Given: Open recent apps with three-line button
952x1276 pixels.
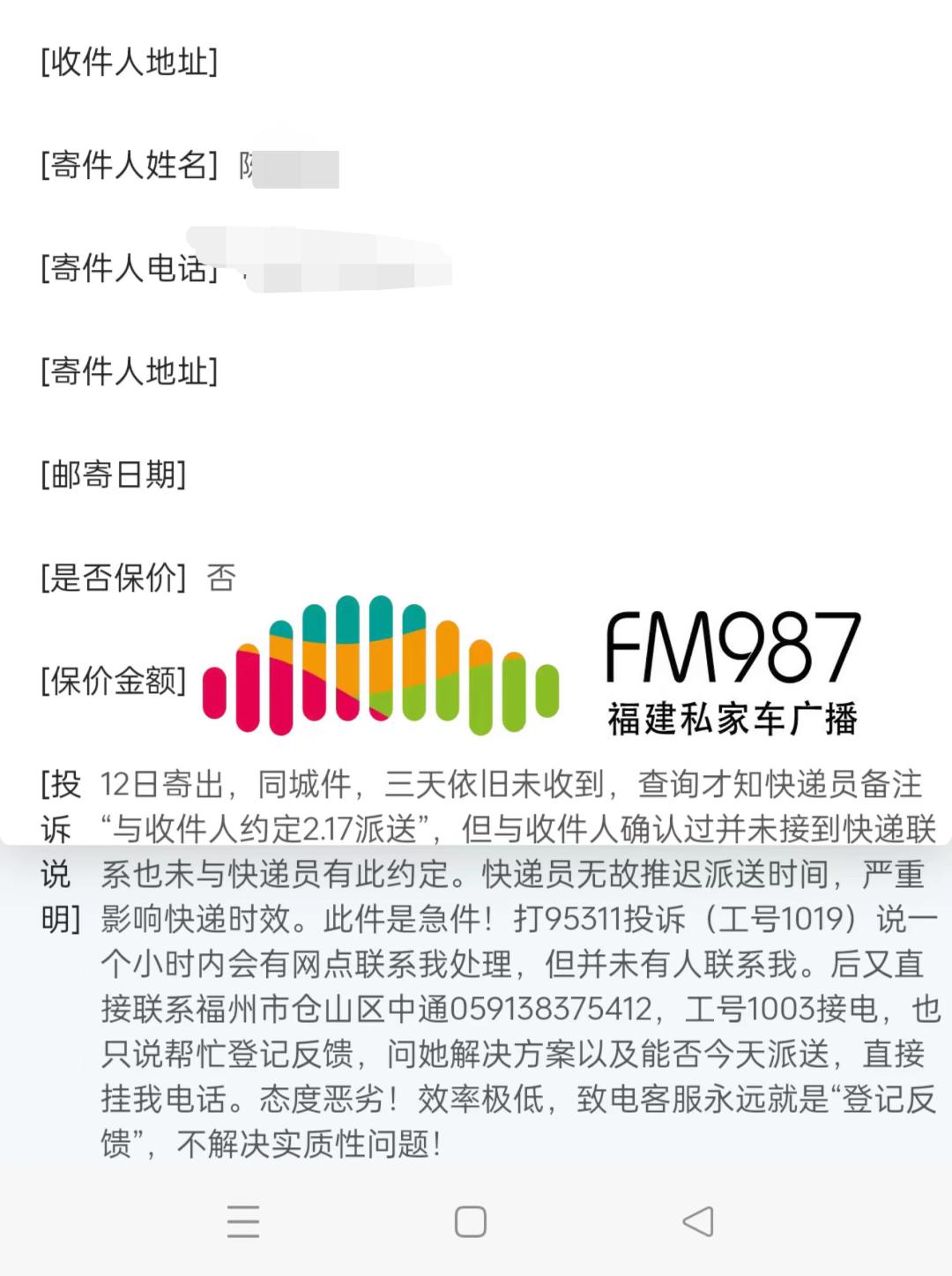Looking at the screenshot, I should tap(243, 1221).
